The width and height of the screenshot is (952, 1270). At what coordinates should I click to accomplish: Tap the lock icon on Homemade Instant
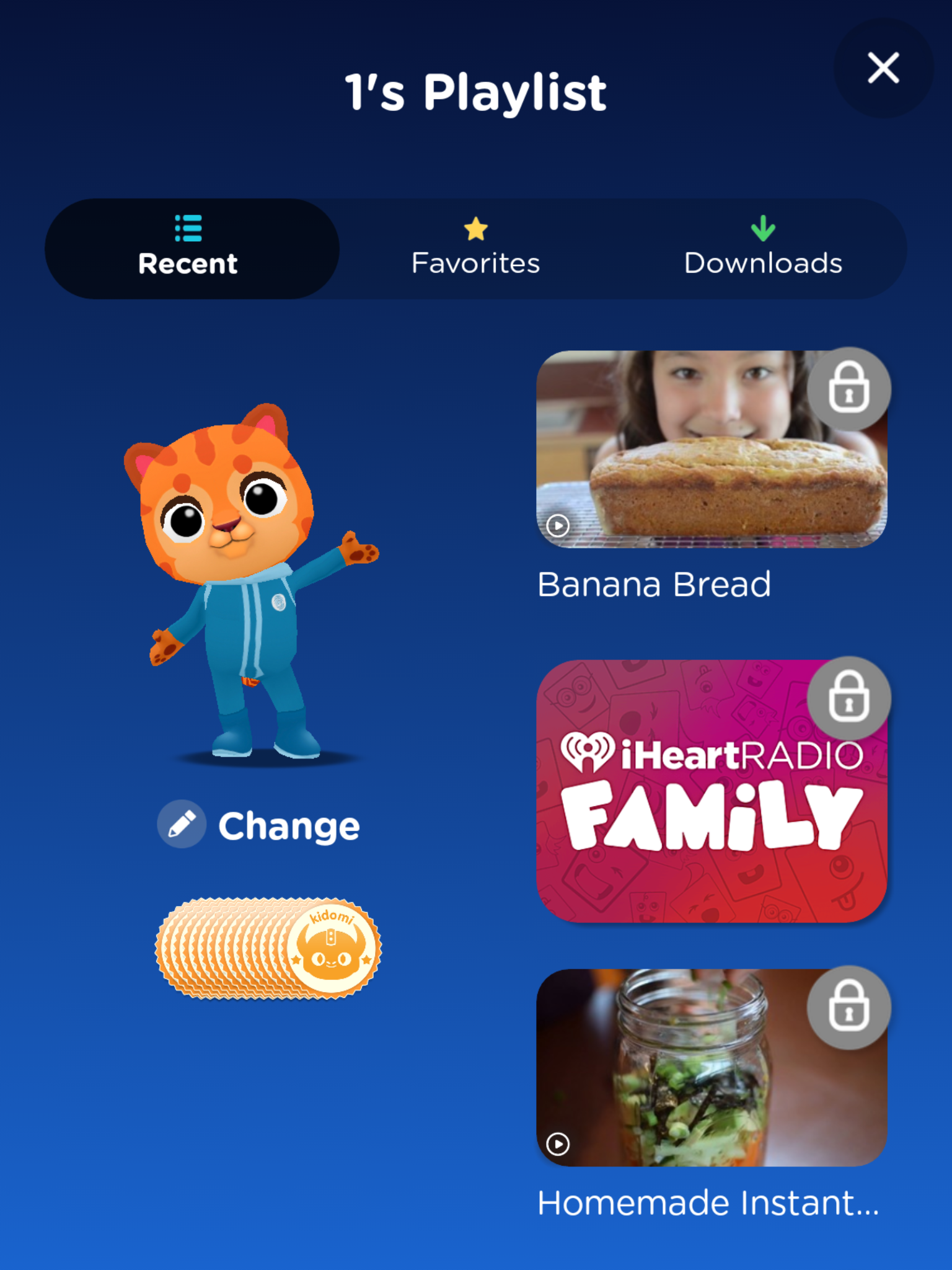point(848,1008)
